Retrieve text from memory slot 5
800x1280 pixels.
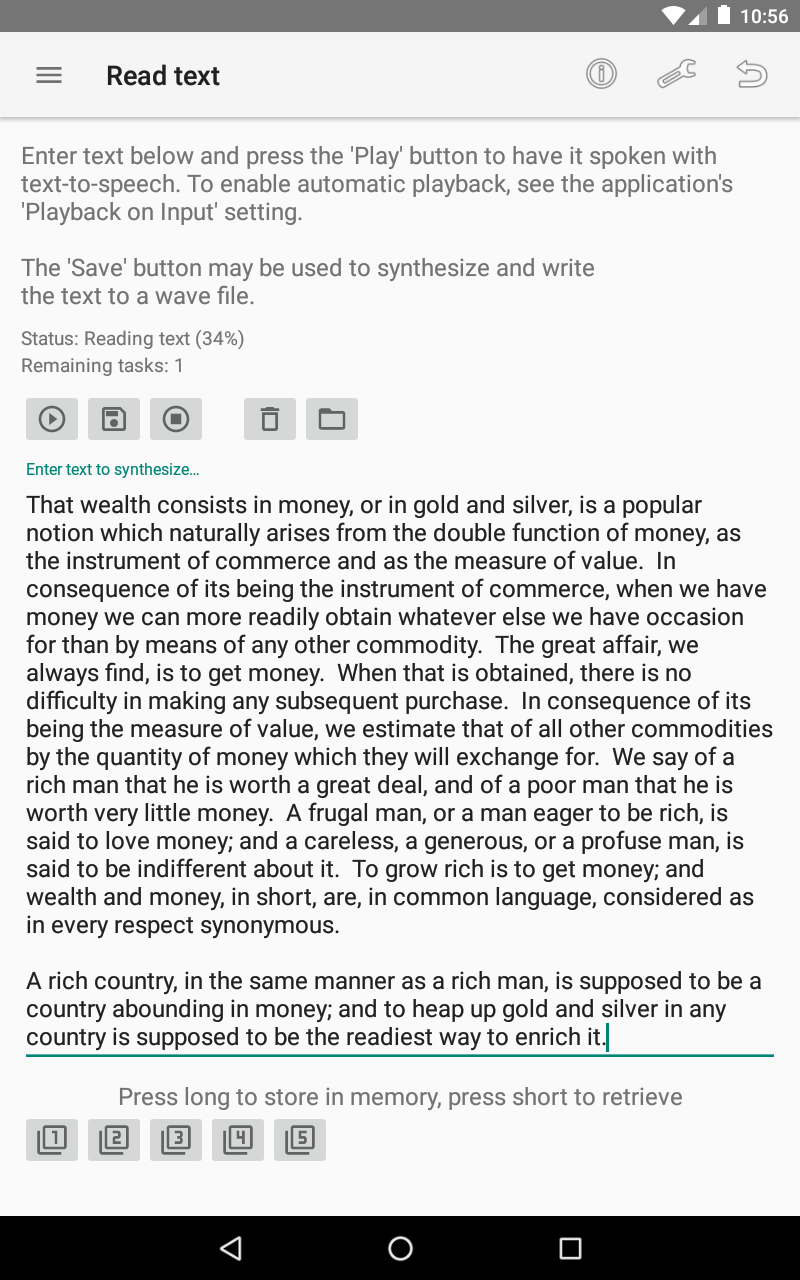click(300, 1139)
